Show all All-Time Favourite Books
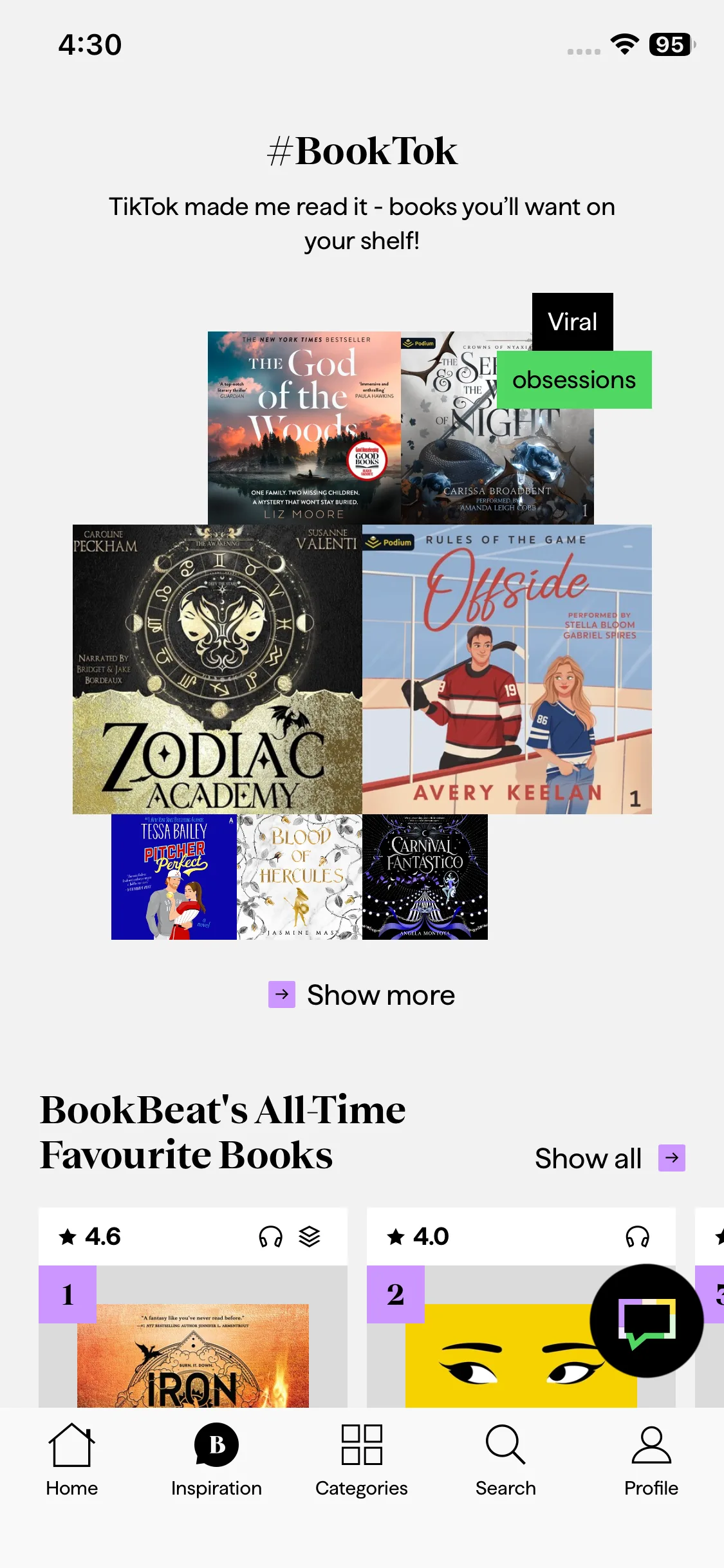 point(609,1158)
